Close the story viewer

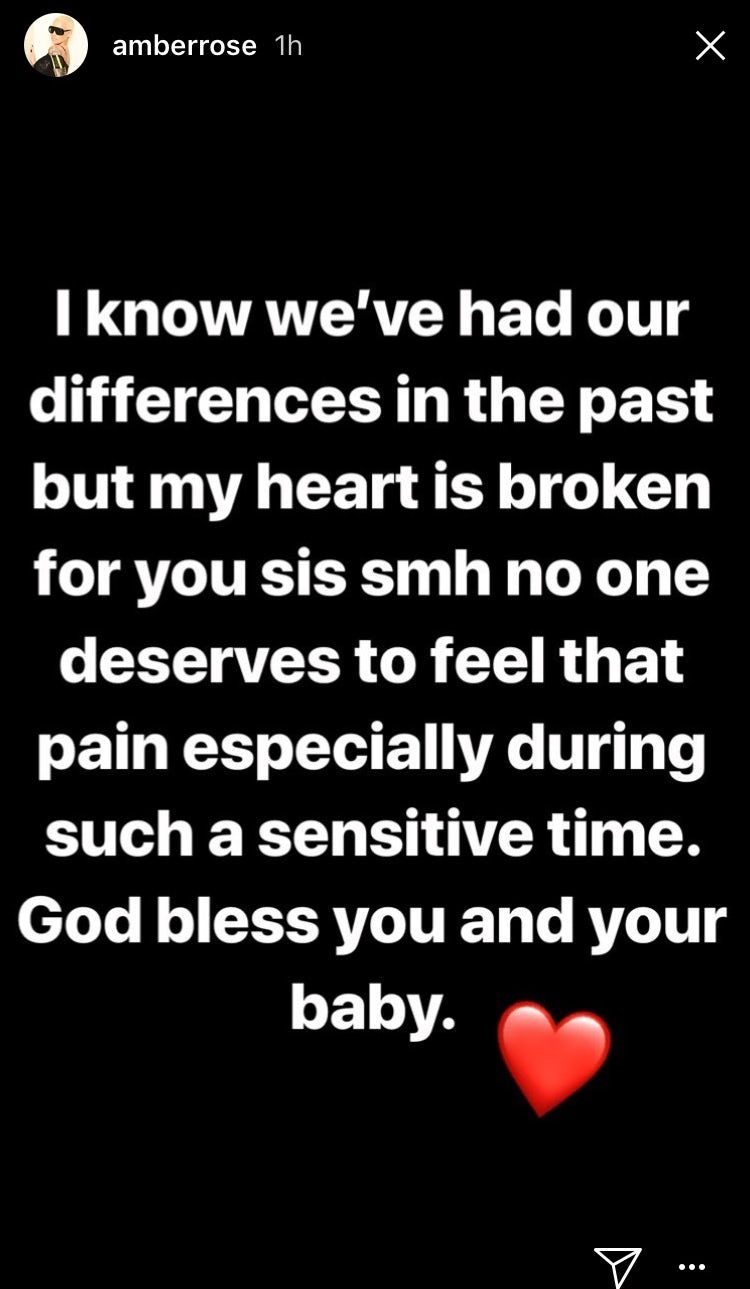pos(709,46)
